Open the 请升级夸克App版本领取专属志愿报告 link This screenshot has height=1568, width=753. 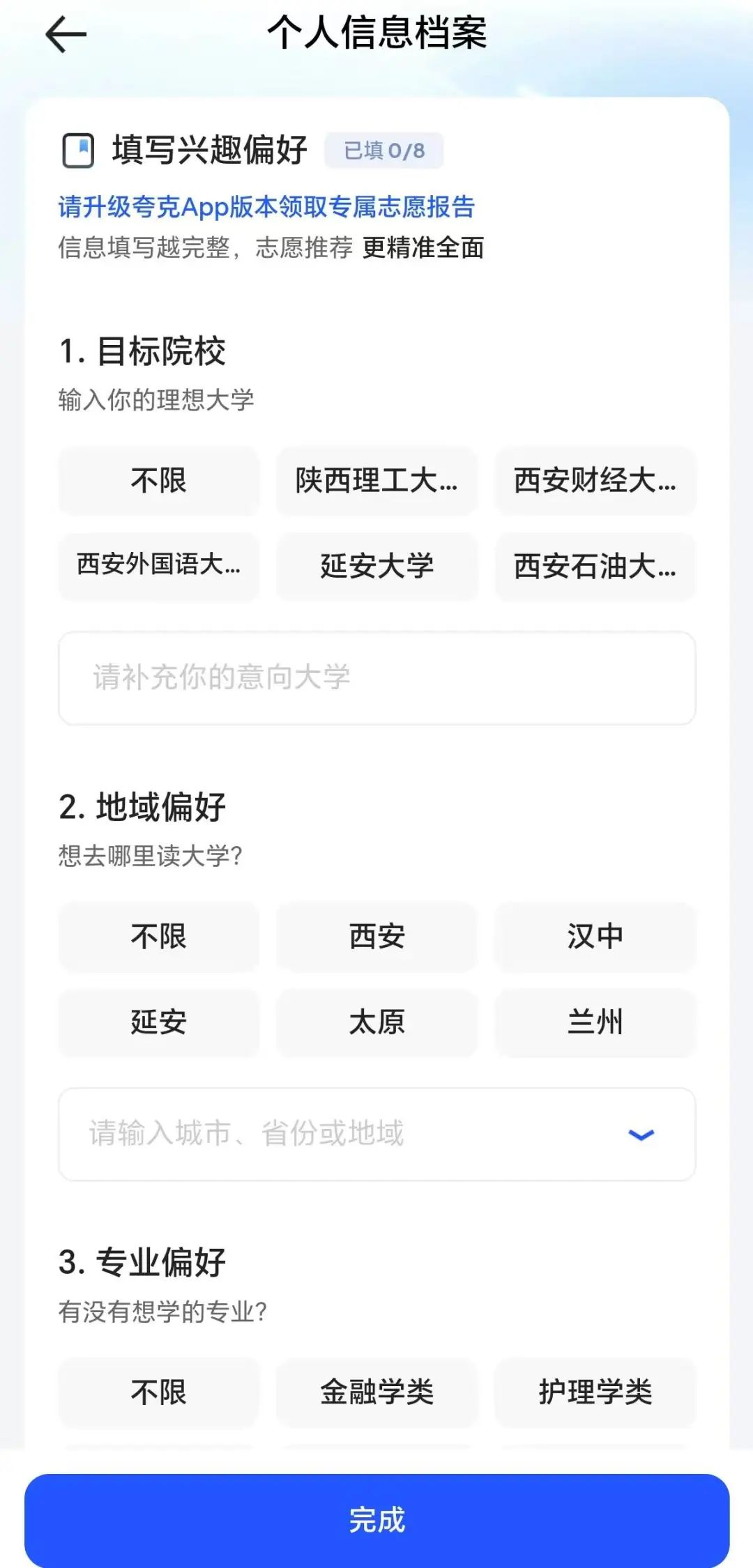(267, 207)
